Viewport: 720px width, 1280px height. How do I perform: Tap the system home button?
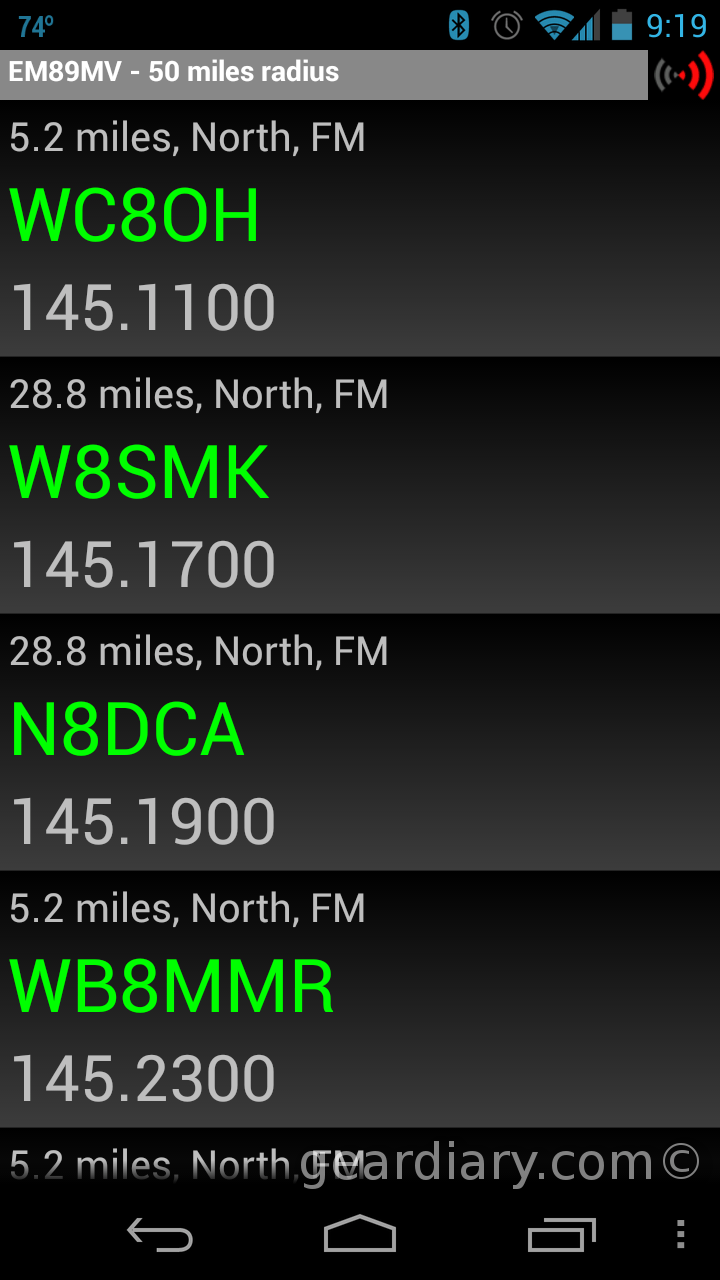[360, 1235]
